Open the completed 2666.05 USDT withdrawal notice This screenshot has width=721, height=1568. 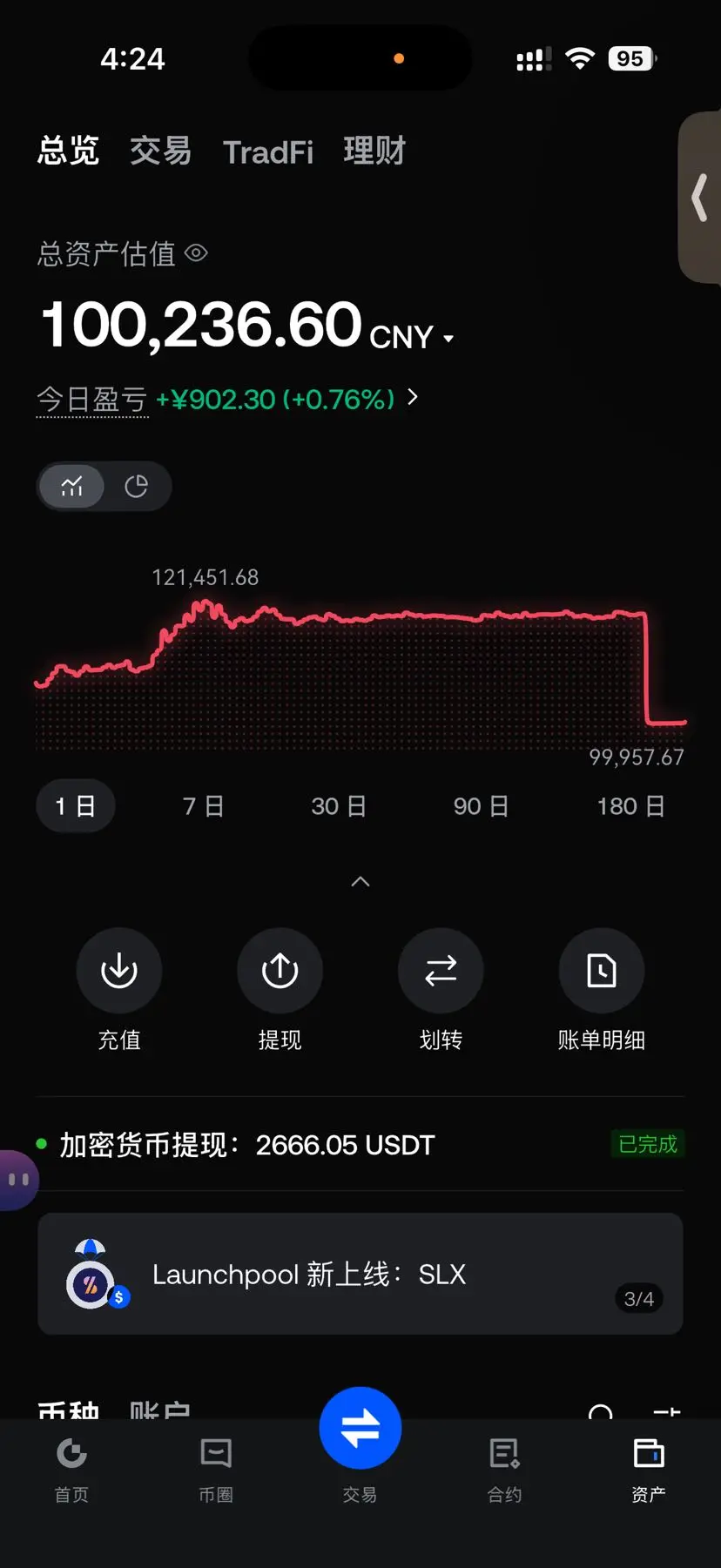click(x=360, y=1145)
